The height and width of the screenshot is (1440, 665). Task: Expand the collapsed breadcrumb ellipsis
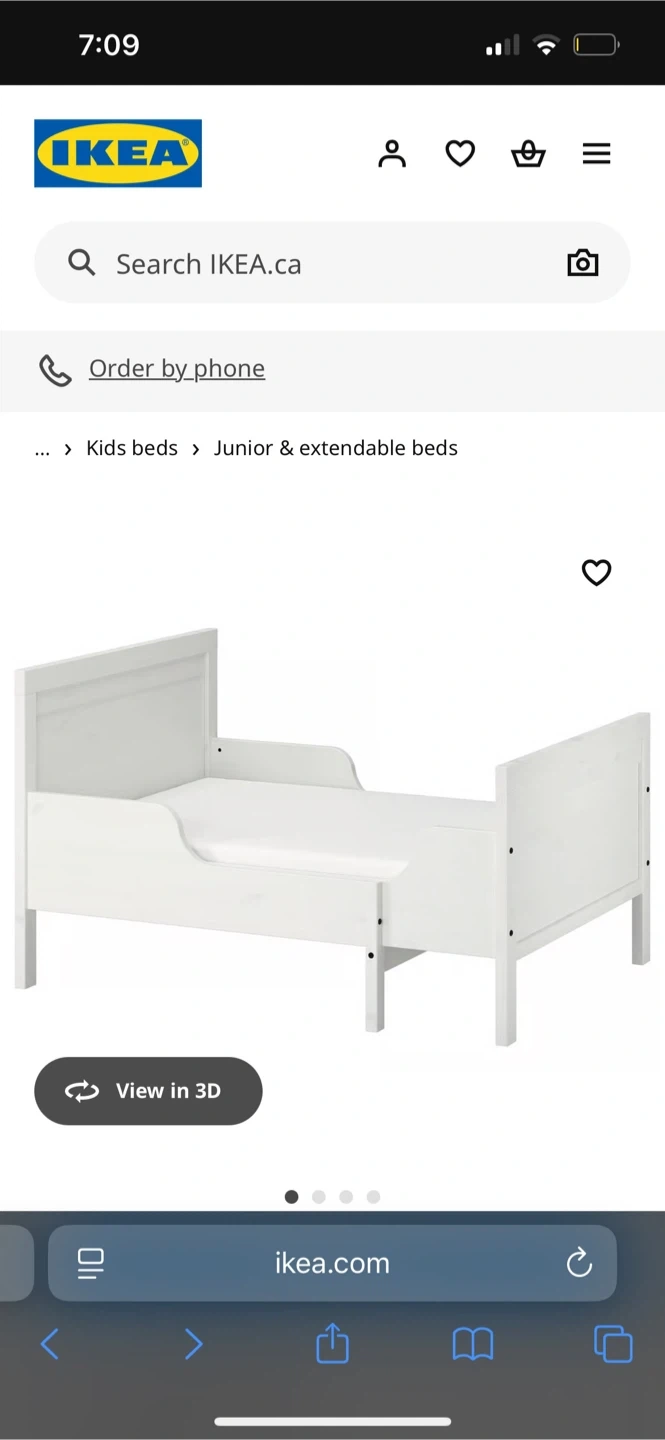click(42, 449)
